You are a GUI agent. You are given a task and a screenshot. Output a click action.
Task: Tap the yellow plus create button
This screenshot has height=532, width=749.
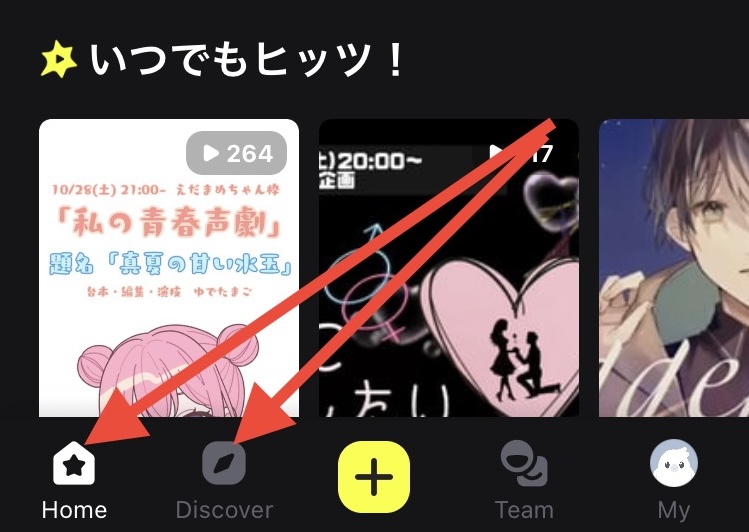pos(374,477)
